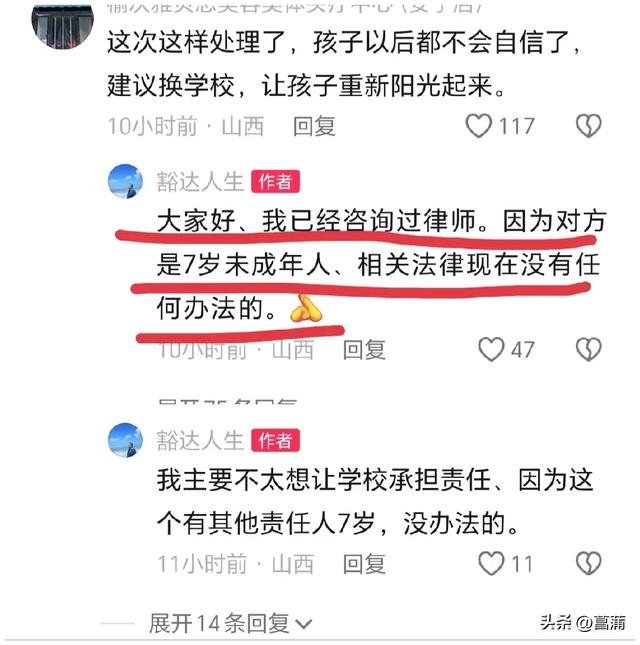Reply to the comment about changing schools

[314, 126]
